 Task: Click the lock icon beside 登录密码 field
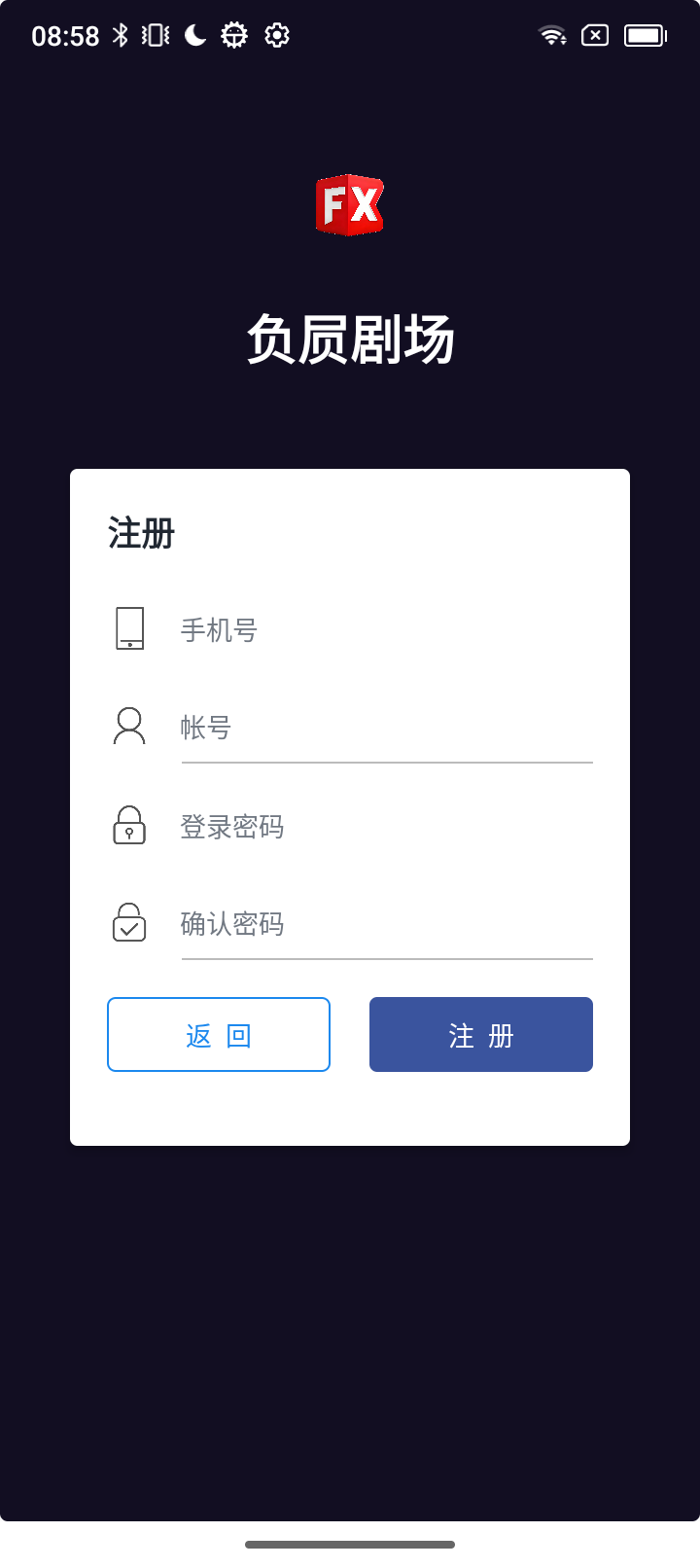tap(129, 826)
